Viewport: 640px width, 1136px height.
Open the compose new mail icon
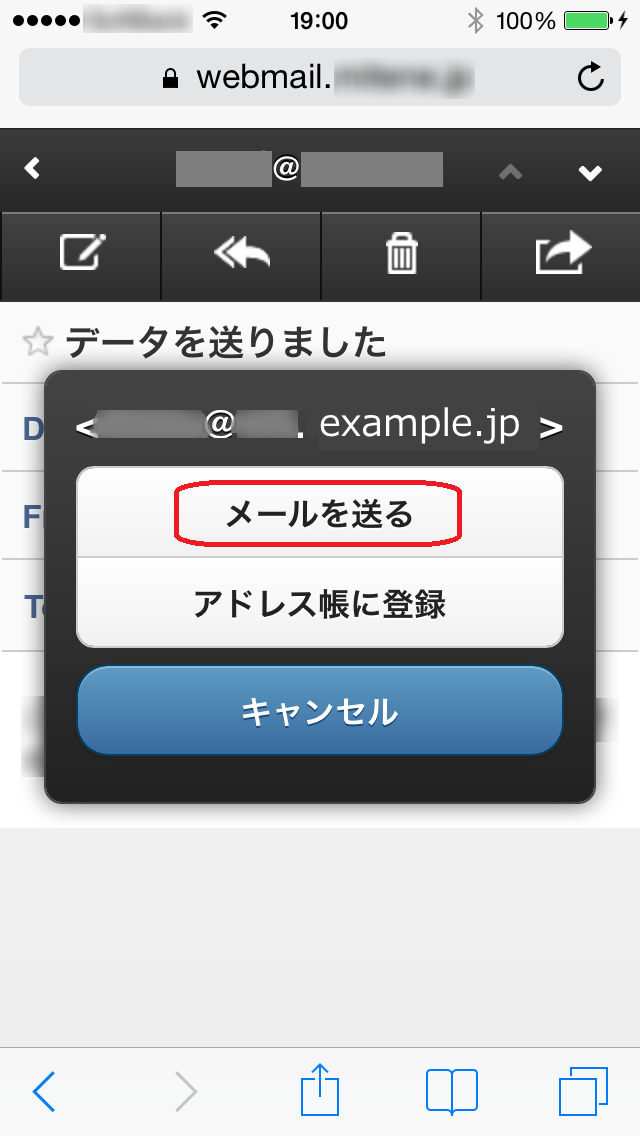point(81,254)
